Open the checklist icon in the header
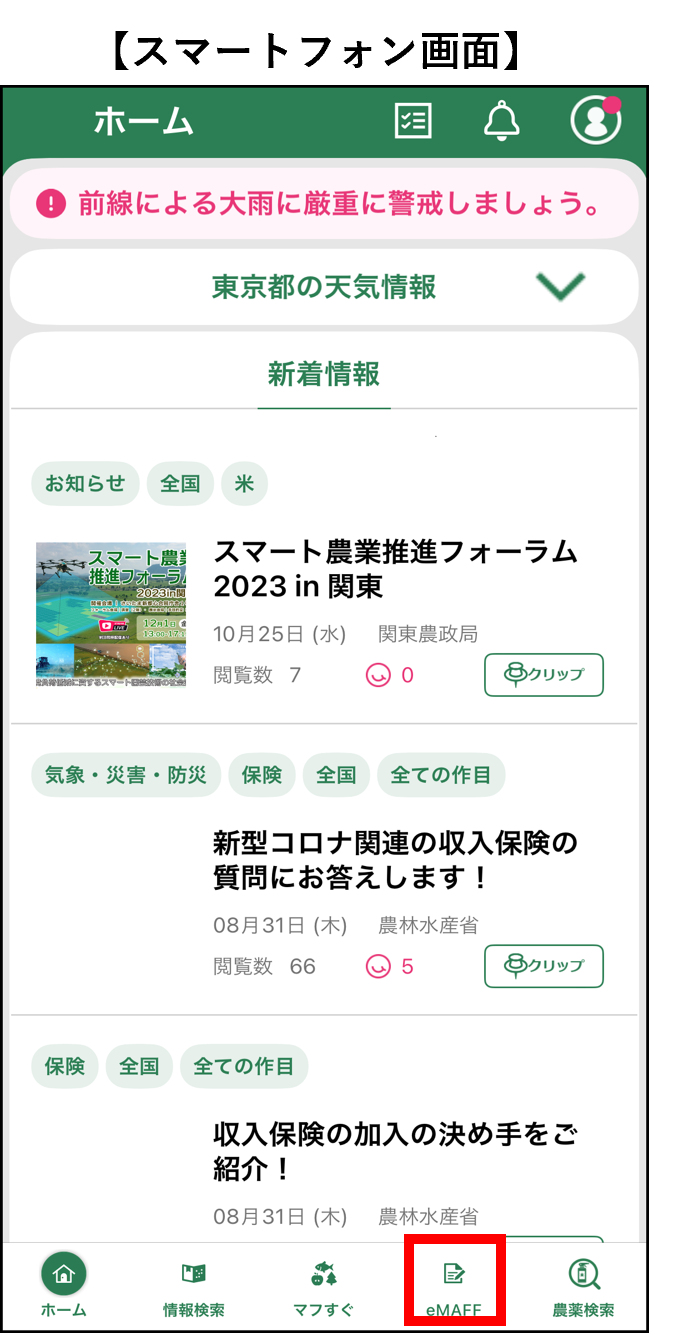This screenshot has height=1333, width=687. click(413, 121)
